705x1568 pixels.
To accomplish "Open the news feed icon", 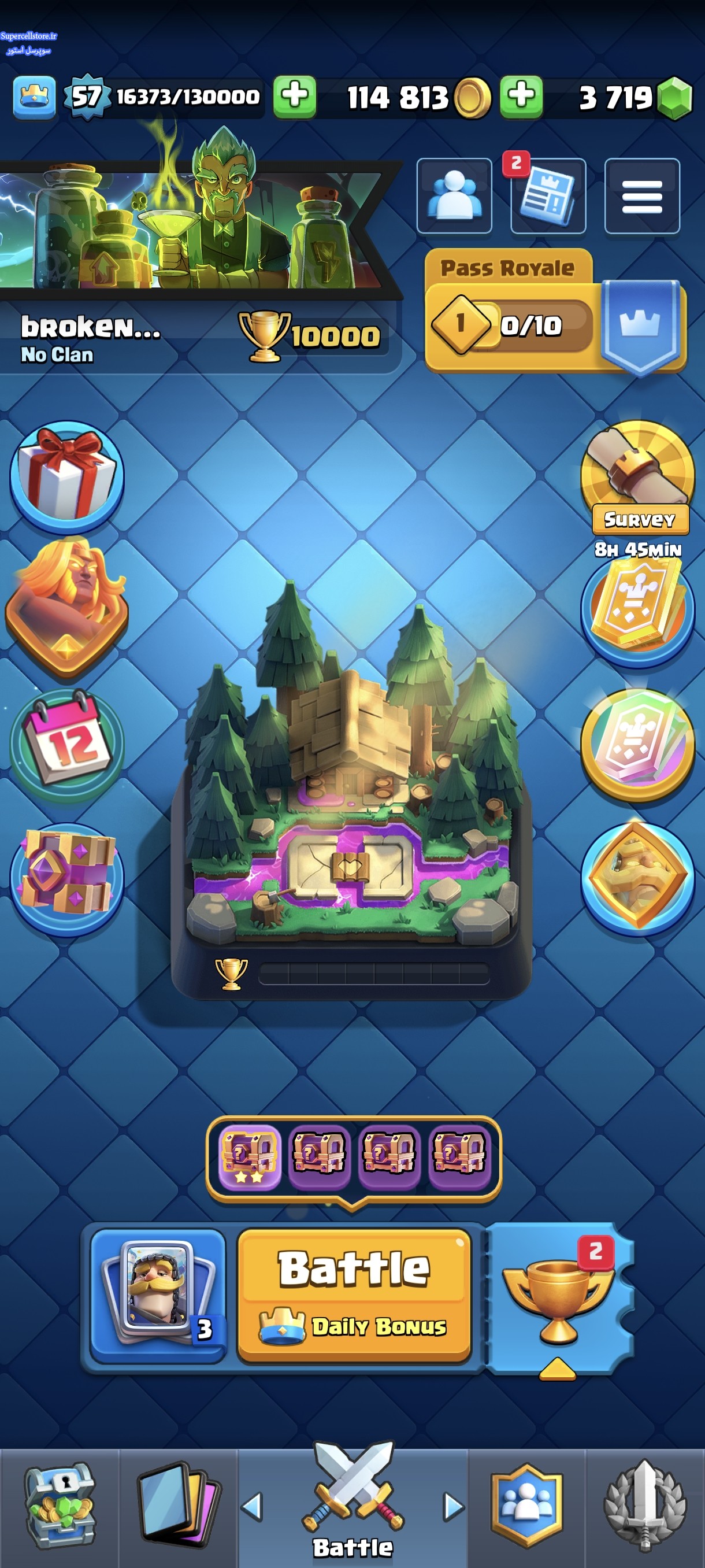I will [x=547, y=196].
